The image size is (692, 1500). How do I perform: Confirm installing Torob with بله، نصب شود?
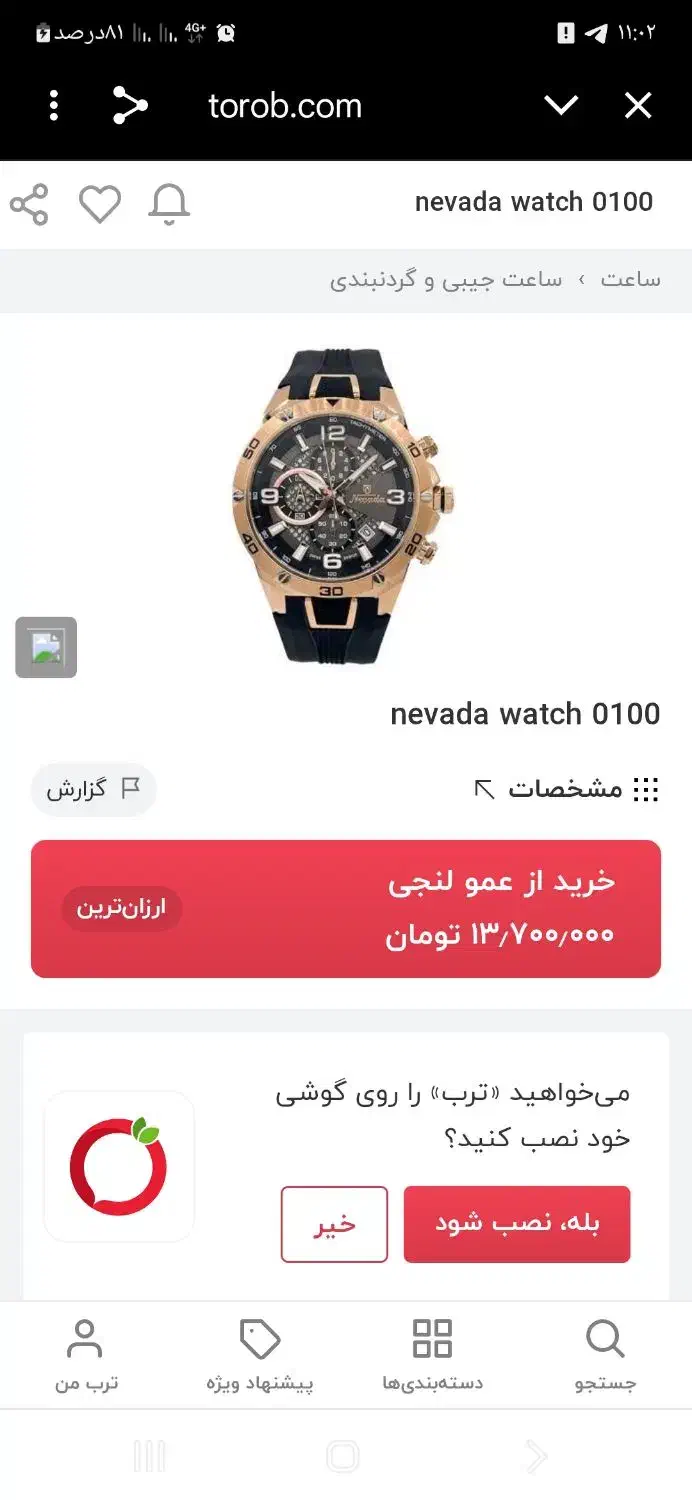coord(517,1224)
